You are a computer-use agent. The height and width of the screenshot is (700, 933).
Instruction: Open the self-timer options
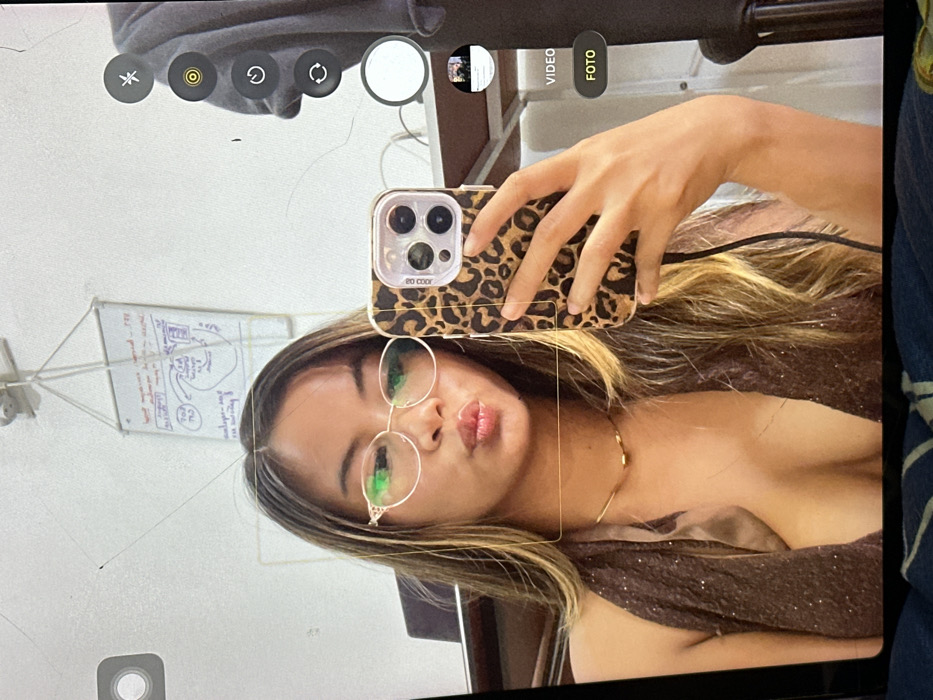[x=255, y=75]
